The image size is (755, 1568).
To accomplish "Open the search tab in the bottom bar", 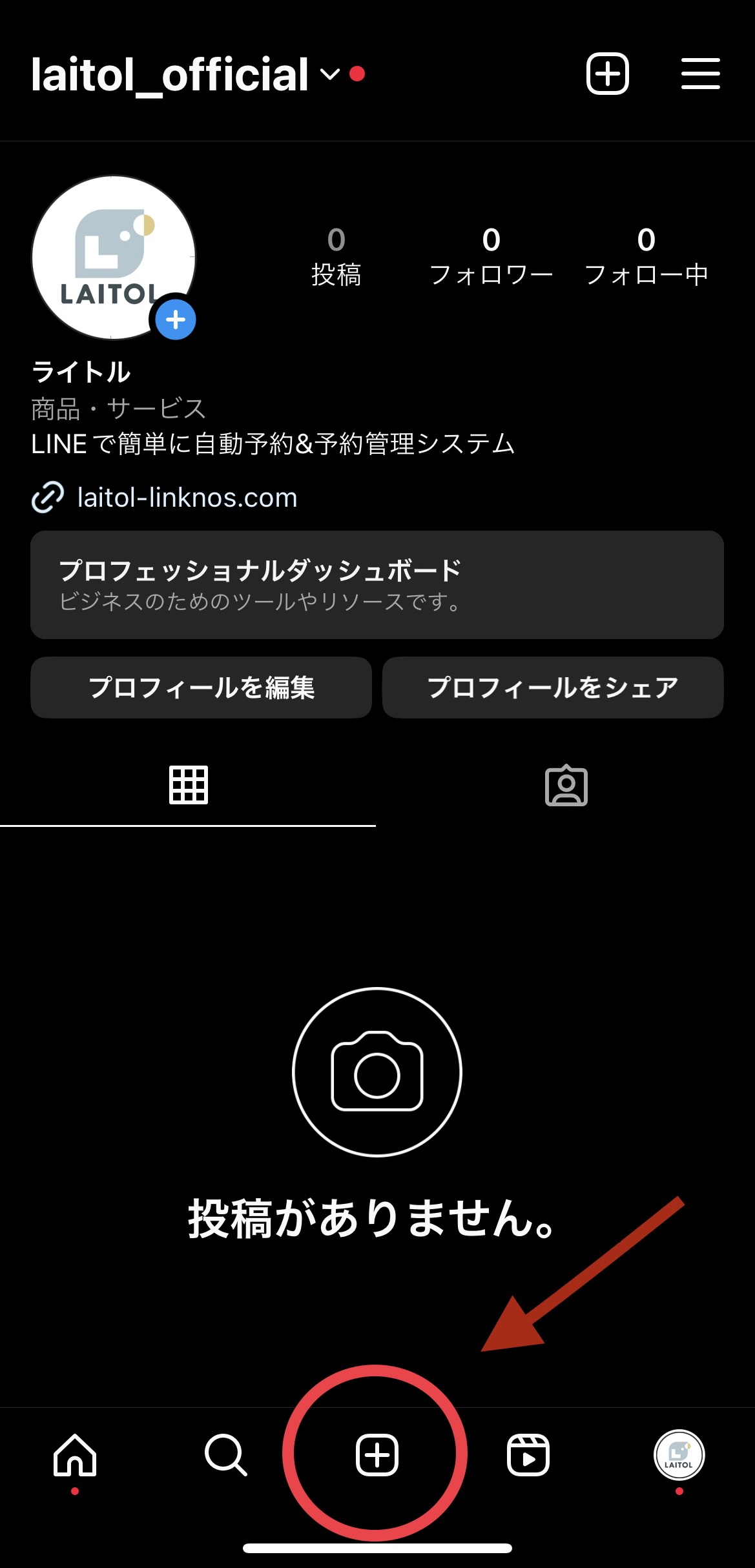I will pos(225,1456).
